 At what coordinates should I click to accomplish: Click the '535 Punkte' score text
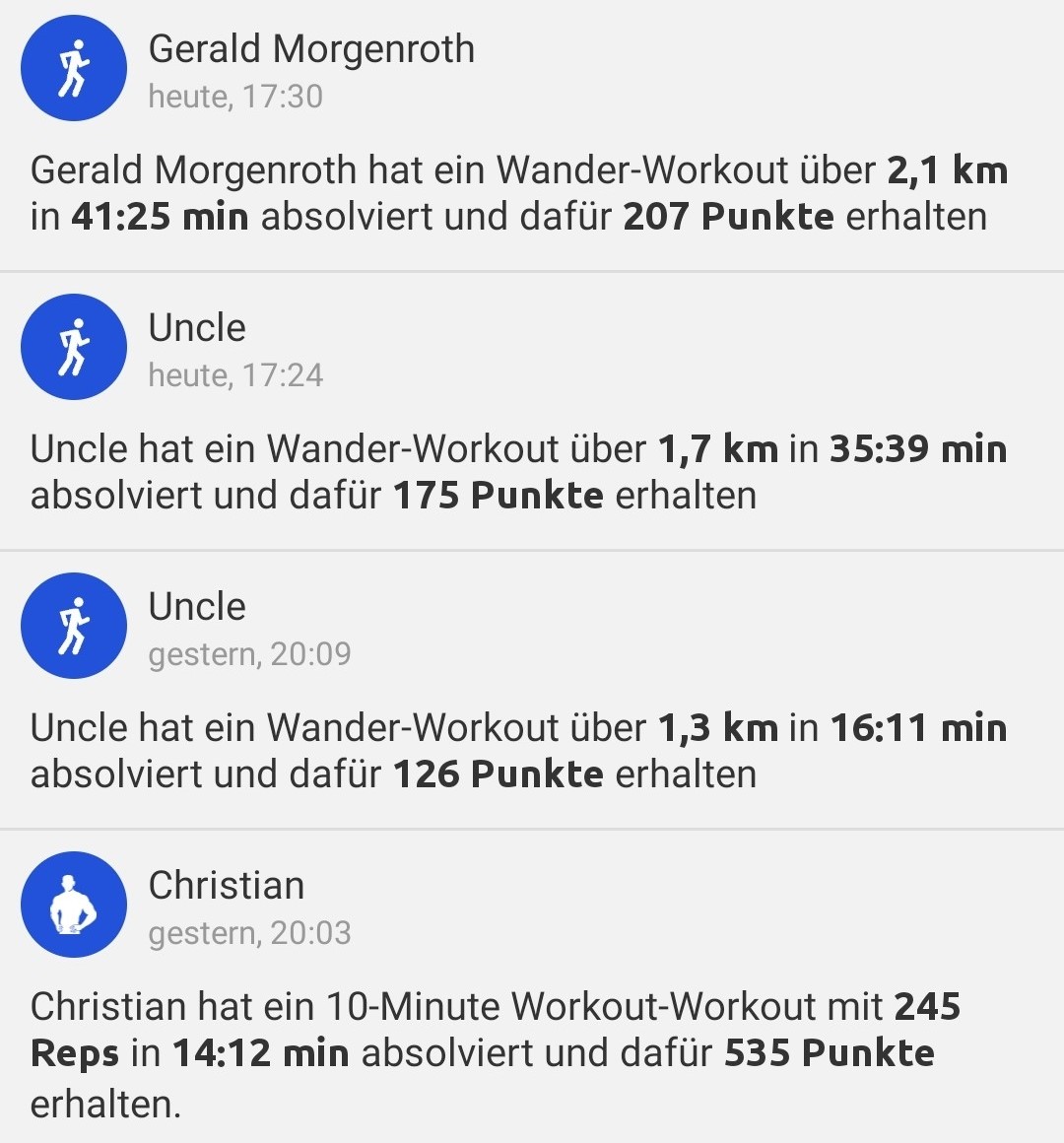(x=831, y=1052)
